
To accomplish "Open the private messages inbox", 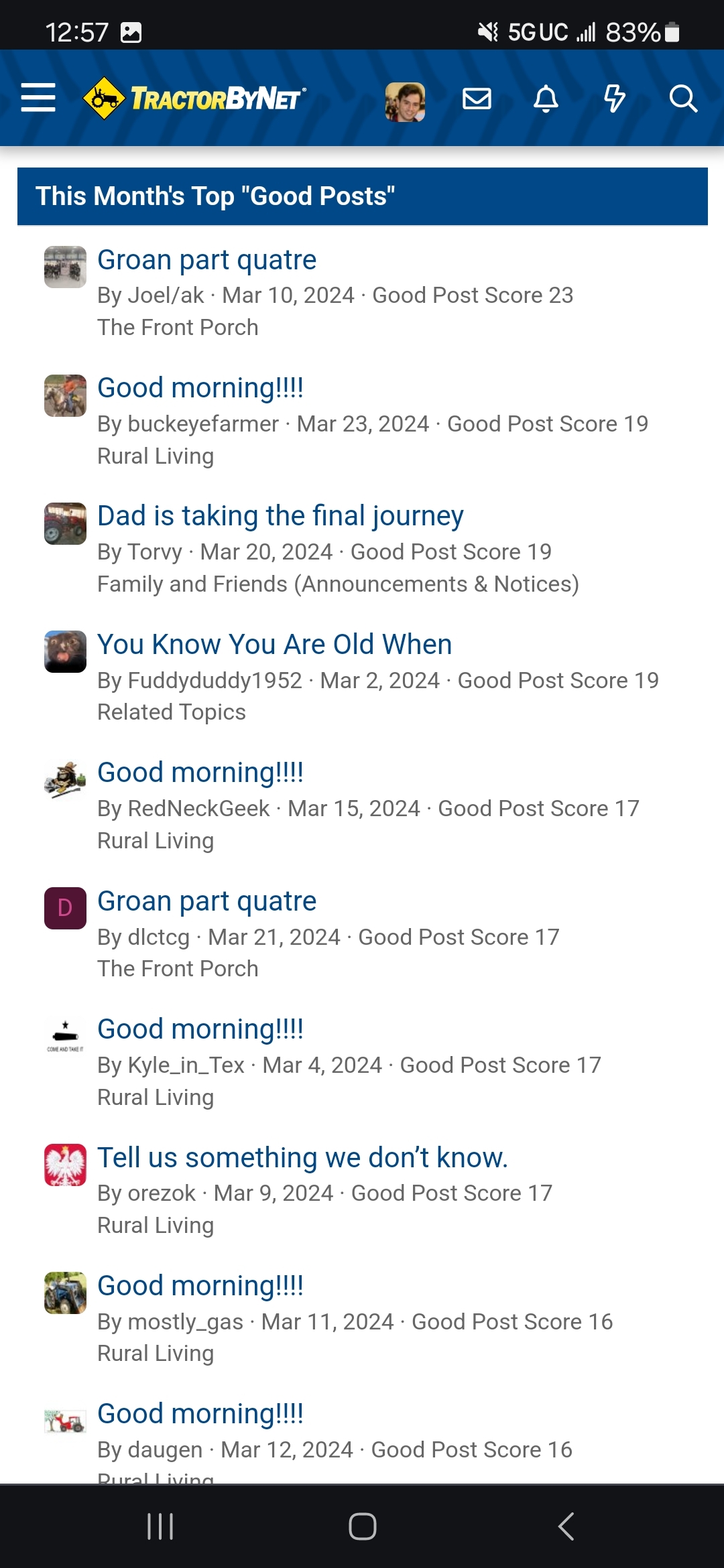I will point(477,99).
